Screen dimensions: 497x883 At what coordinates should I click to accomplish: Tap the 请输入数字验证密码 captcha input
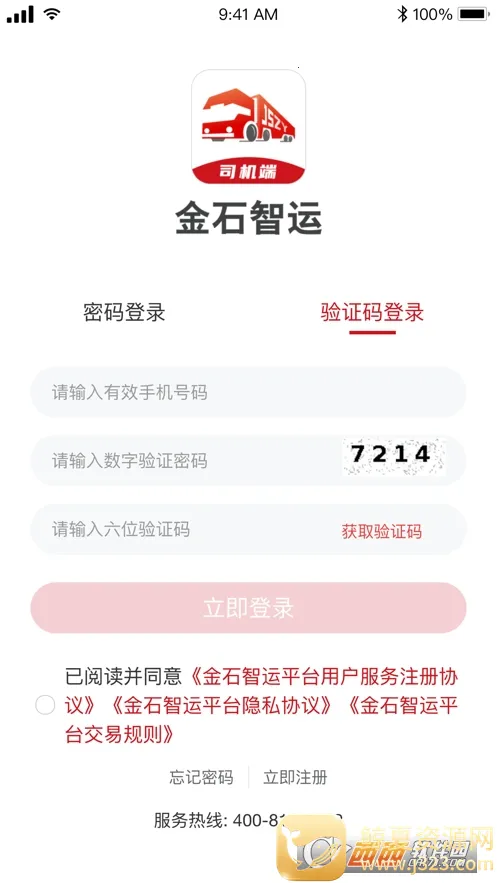tap(186, 461)
